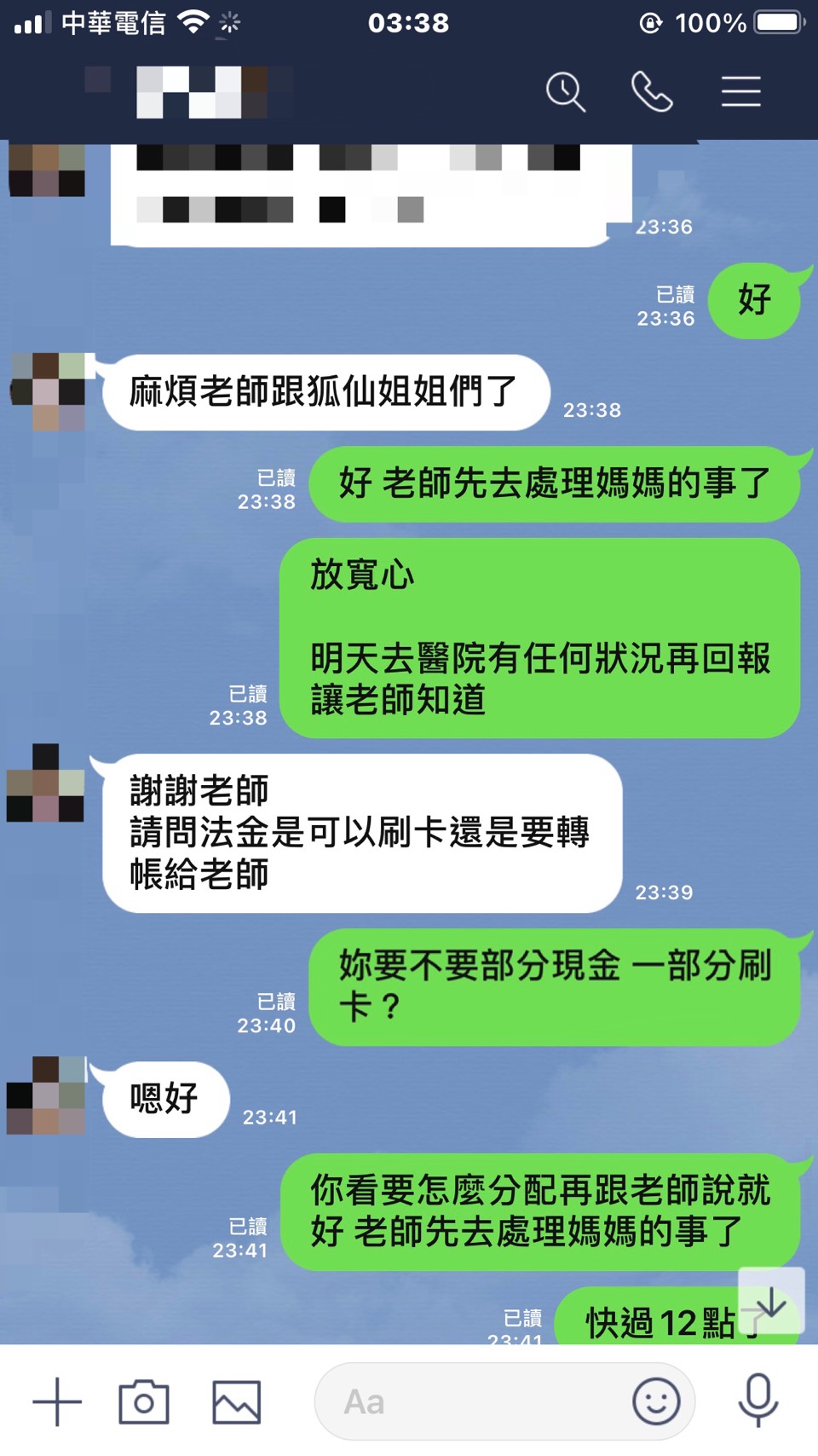The height and width of the screenshot is (1456, 818).
Task: Record a voice message with microphone
Action: pyautogui.click(x=758, y=1400)
